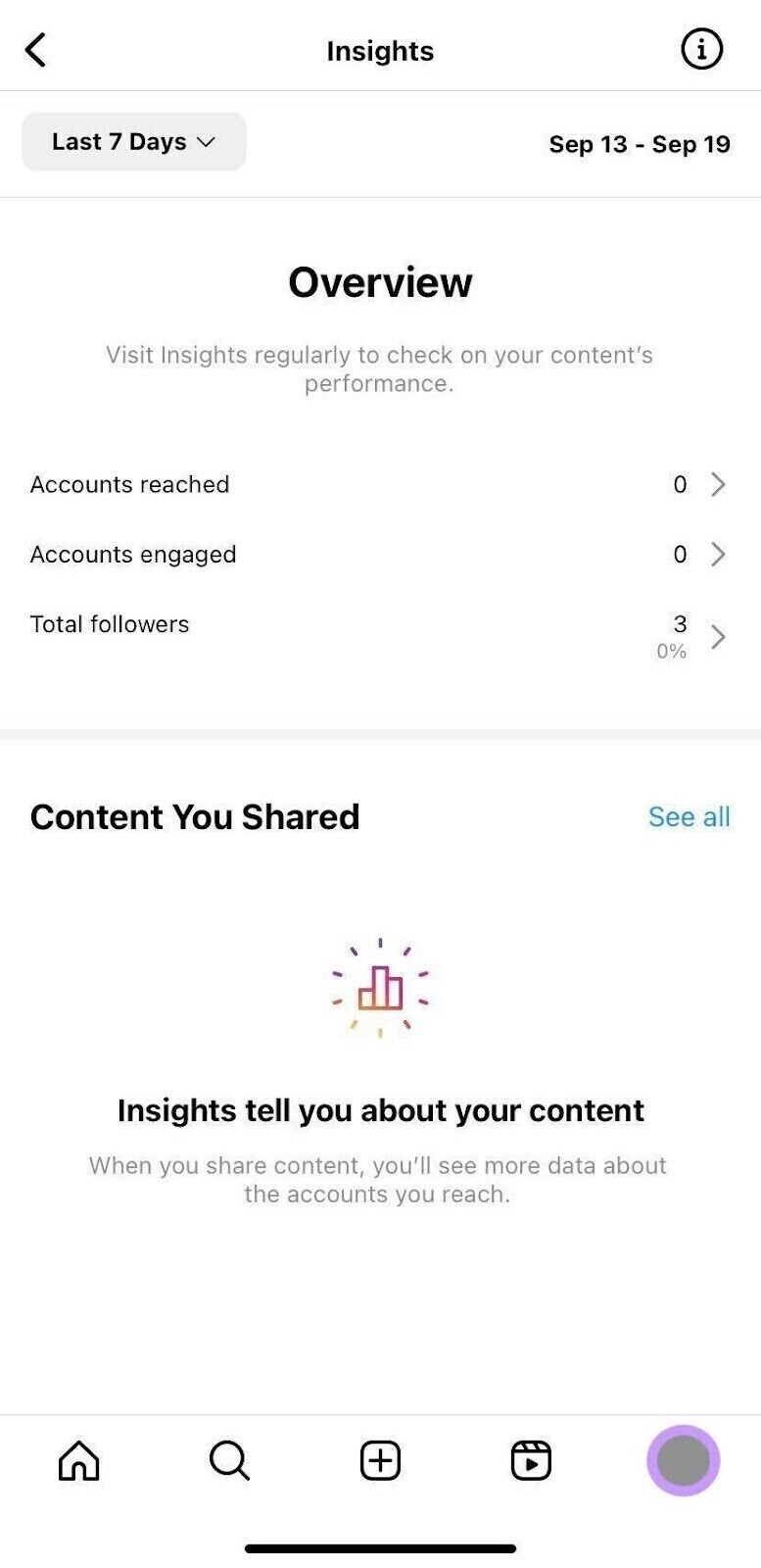
Task: Tap the info icon next to Insights
Action: pos(701,49)
